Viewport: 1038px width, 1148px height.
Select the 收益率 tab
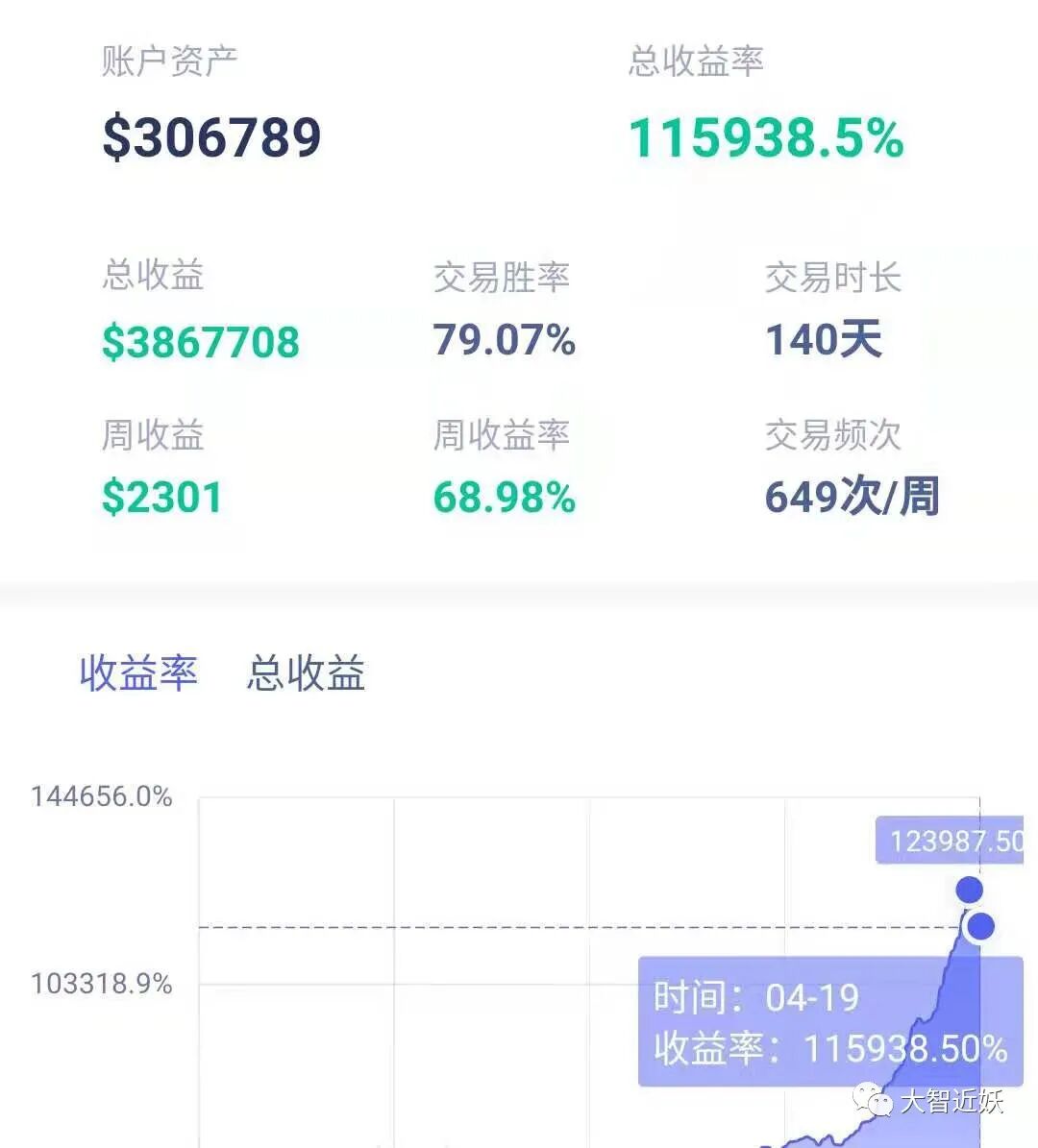point(138,672)
